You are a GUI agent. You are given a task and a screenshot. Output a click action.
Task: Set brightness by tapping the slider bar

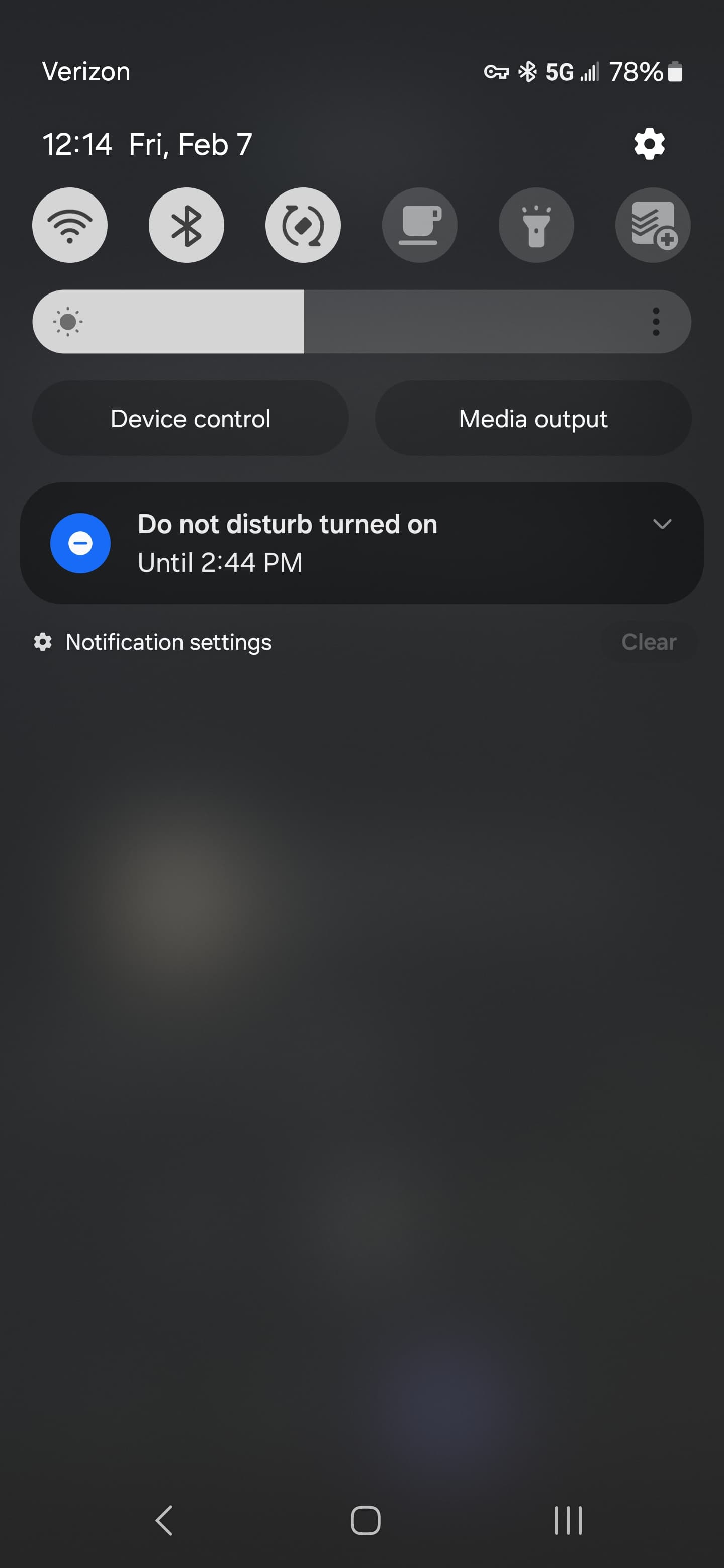point(361,322)
